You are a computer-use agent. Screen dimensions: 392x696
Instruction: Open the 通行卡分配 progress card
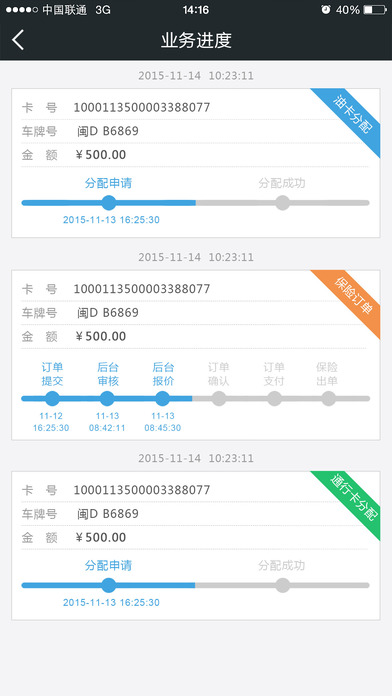click(x=196, y=546)
